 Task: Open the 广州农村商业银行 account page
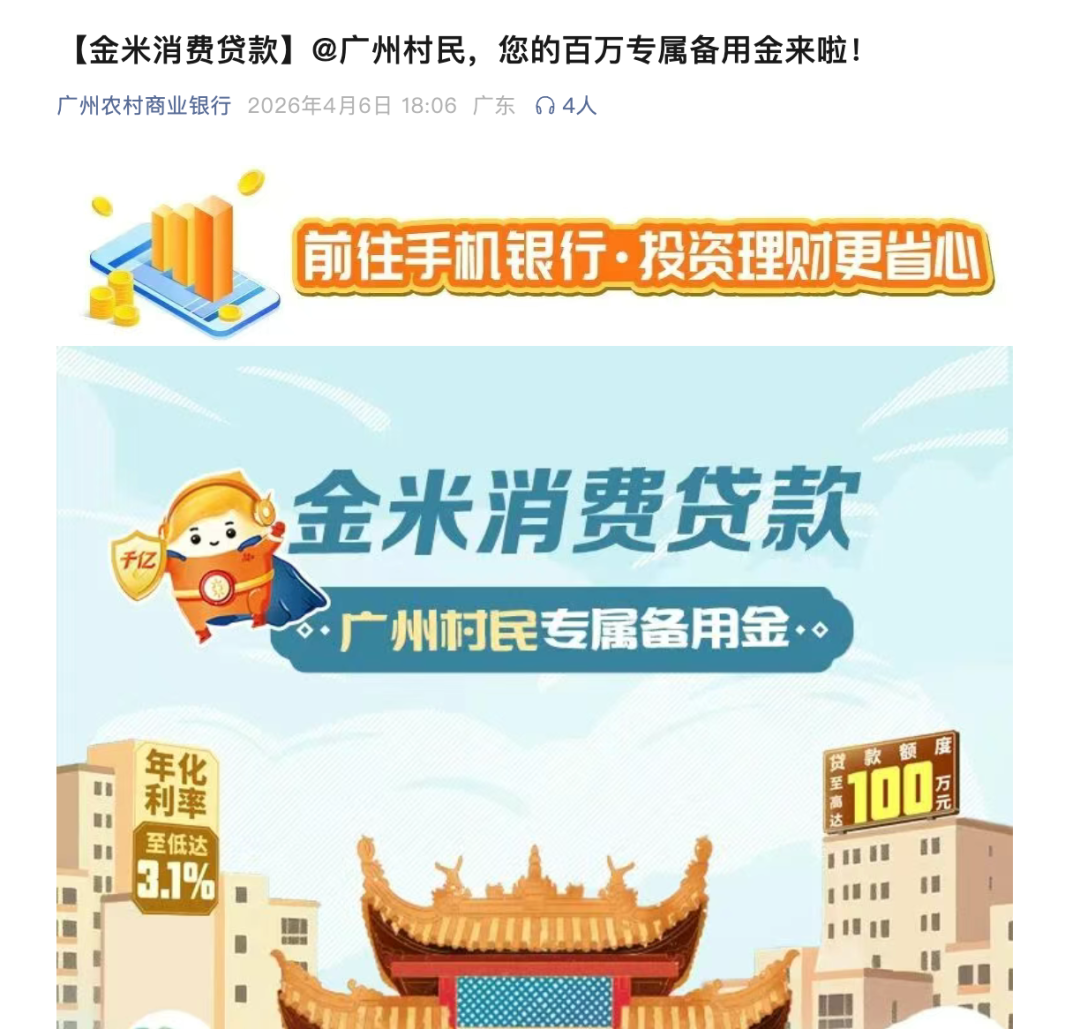click(x=144, y=106)
